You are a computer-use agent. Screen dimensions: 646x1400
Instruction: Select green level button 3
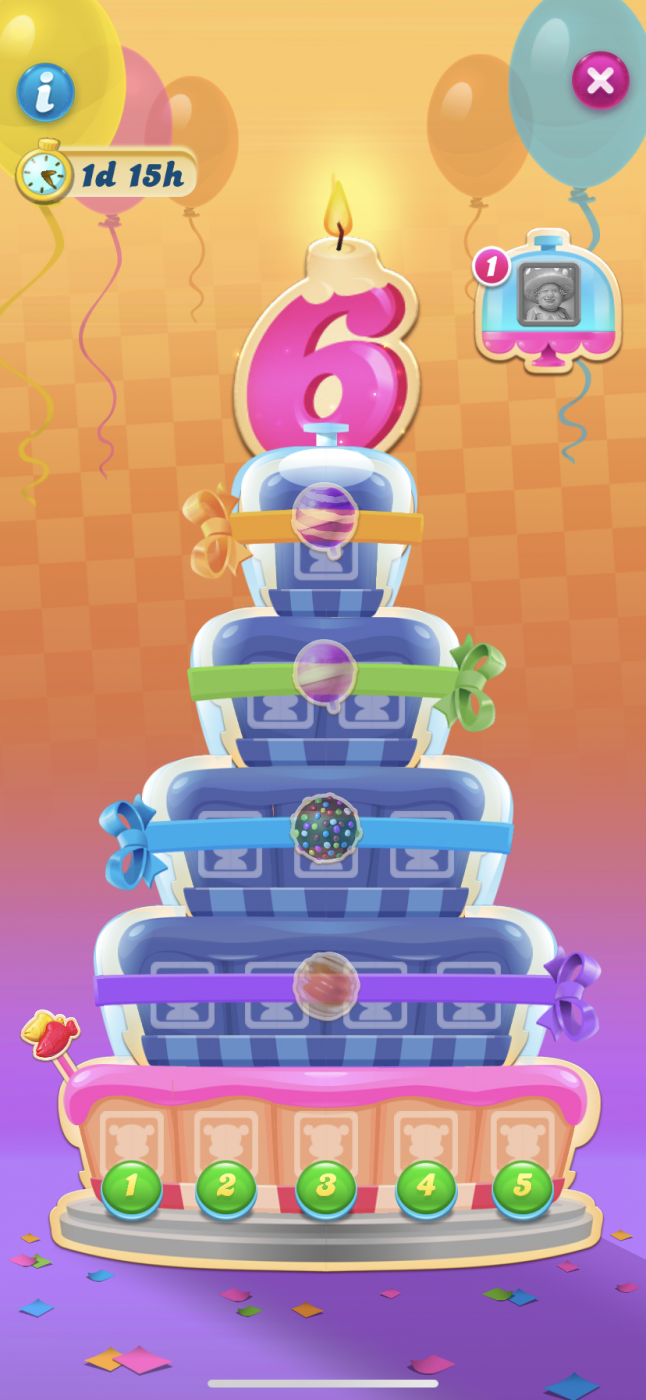(326, 1187)
